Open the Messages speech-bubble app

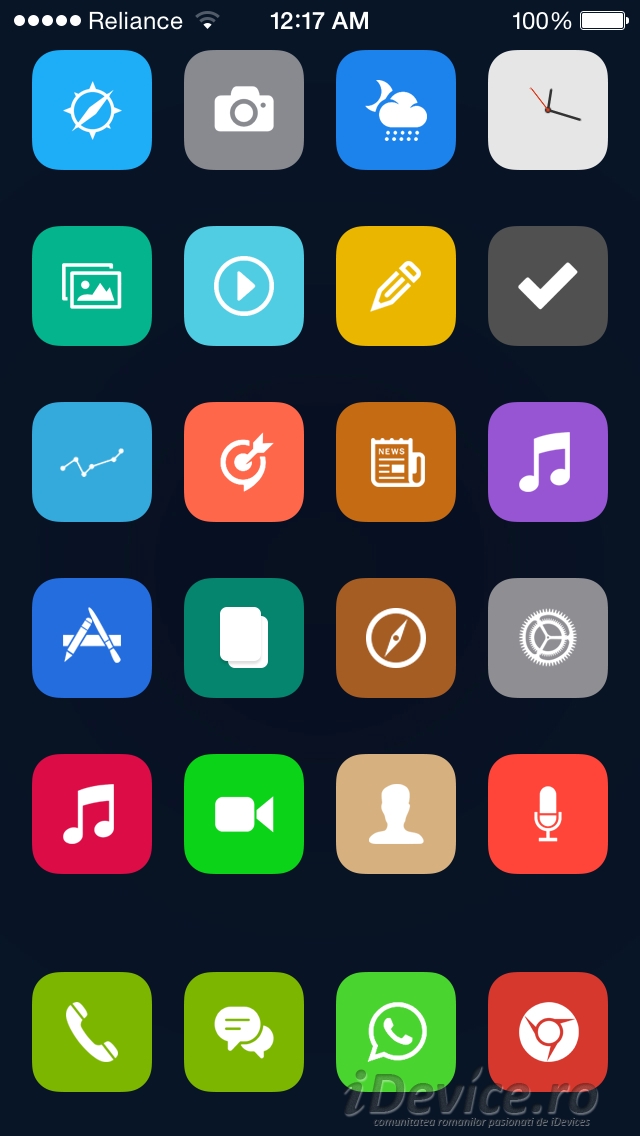point(244,1032)
